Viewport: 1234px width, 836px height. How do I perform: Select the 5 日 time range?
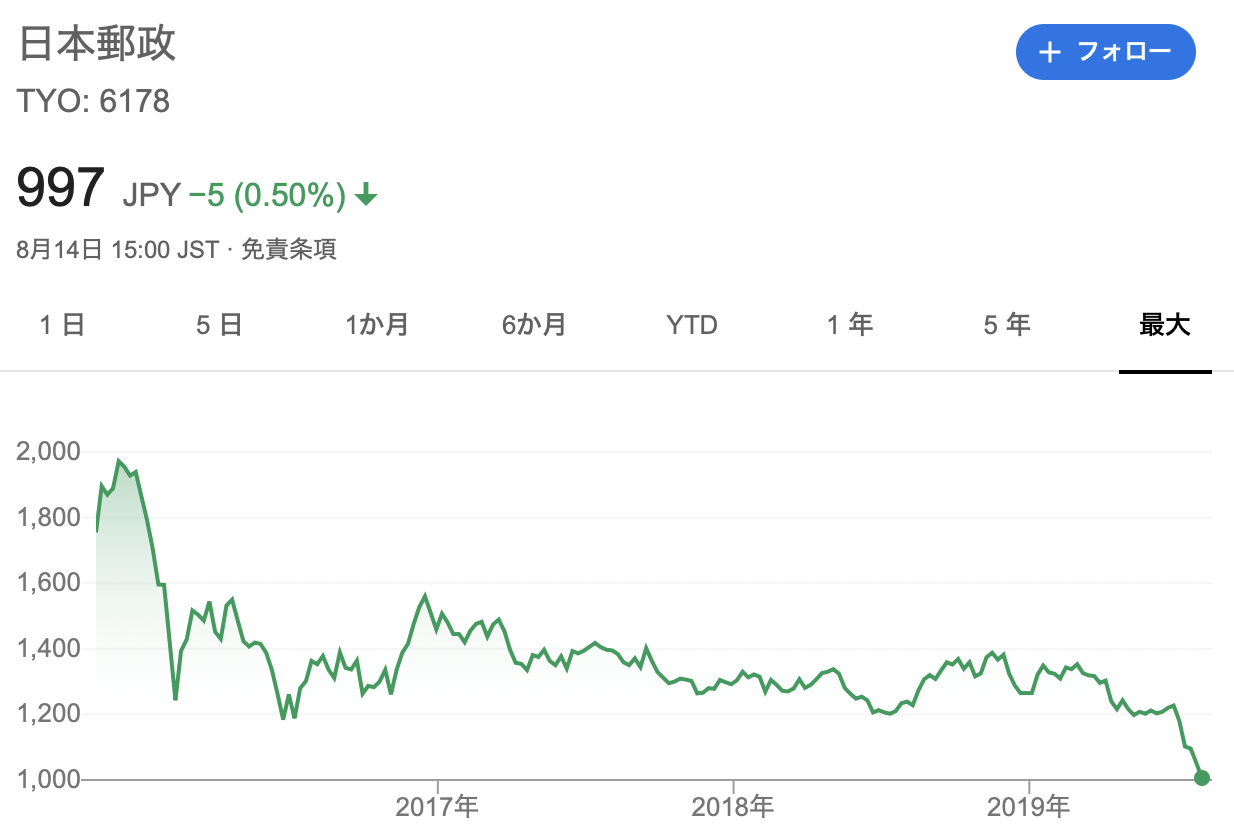point(219,325)
